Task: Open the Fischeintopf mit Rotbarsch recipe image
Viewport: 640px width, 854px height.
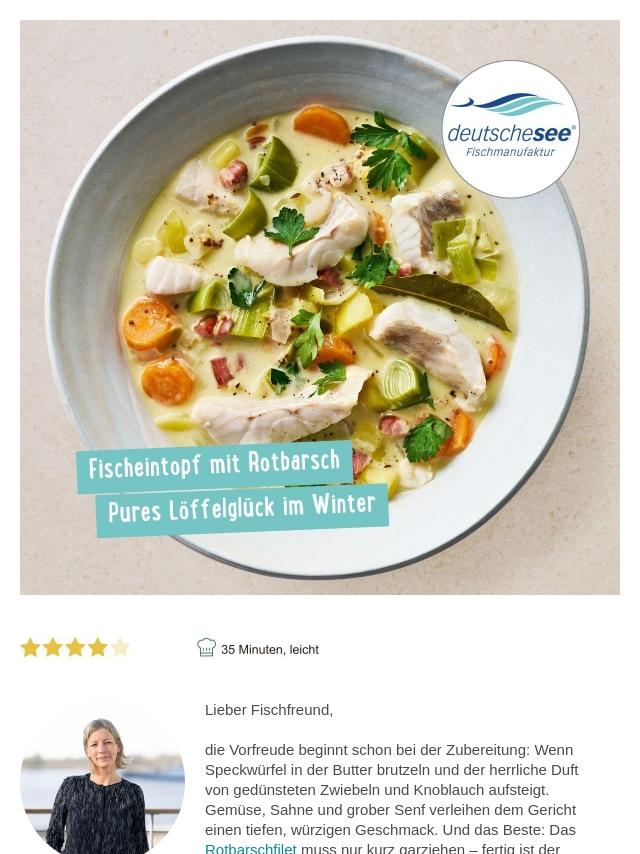Action: (x=320, y=307)
